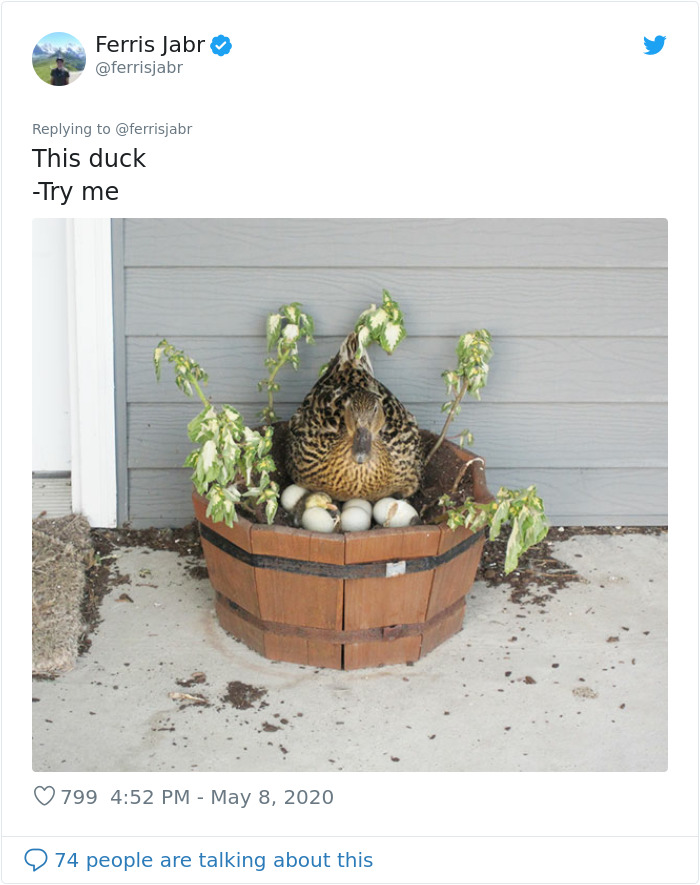View 74 people are talking about this
The image size is (700, 885).
(x=213, y=860)
